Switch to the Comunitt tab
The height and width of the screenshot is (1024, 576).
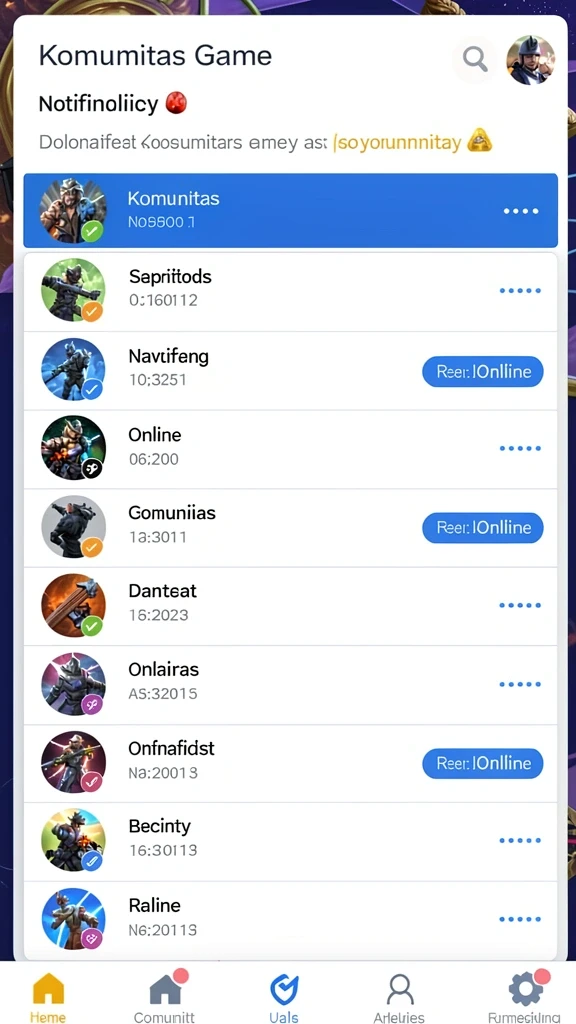pyautogui.click(x=165, y=997)
